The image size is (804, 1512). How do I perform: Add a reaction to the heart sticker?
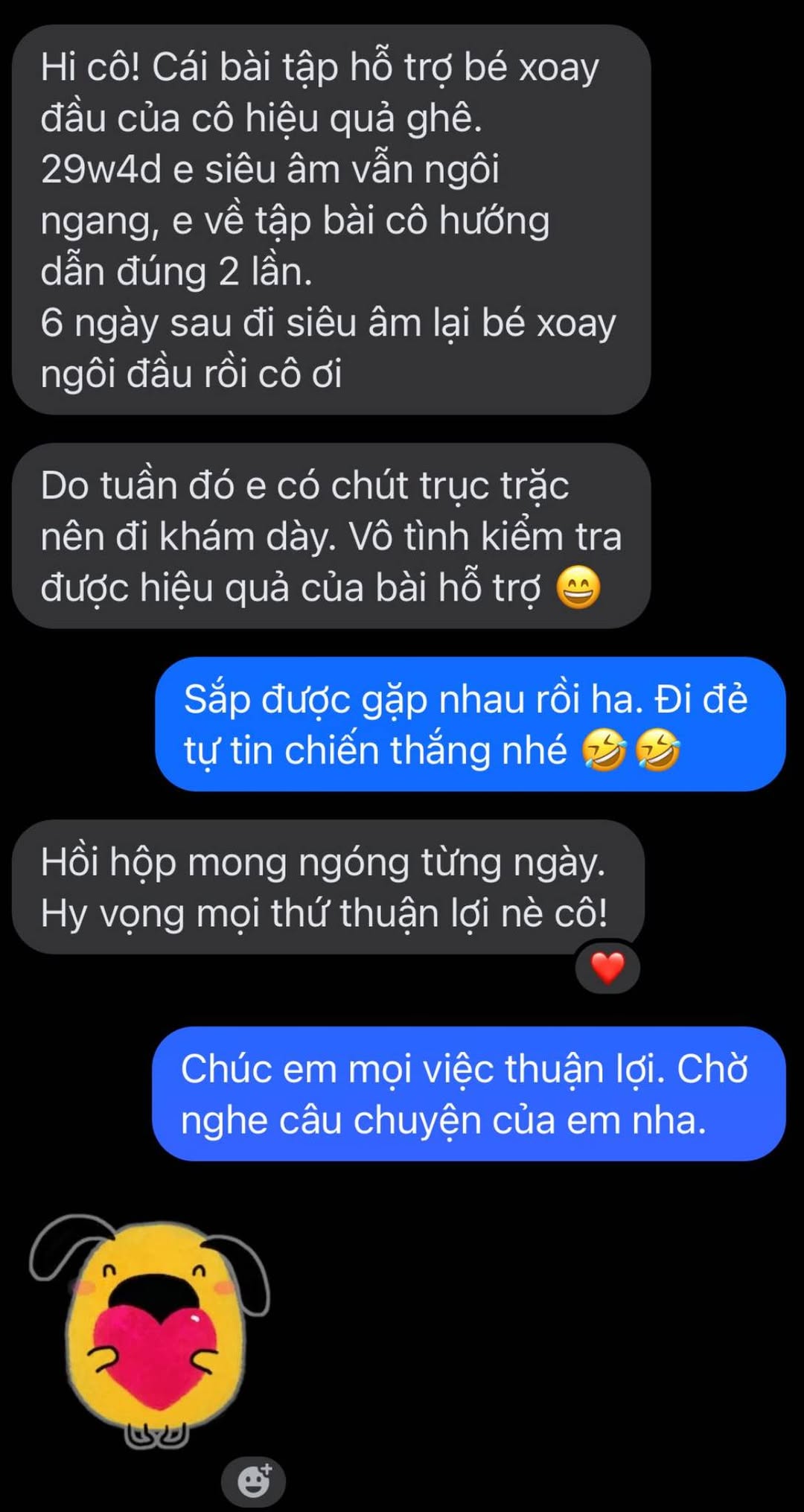[253, 1481]
